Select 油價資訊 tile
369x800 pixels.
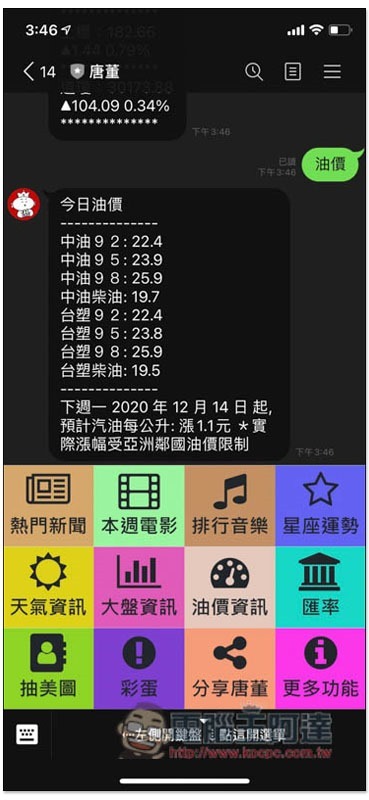pyautogui.click(x=230, y=587)
